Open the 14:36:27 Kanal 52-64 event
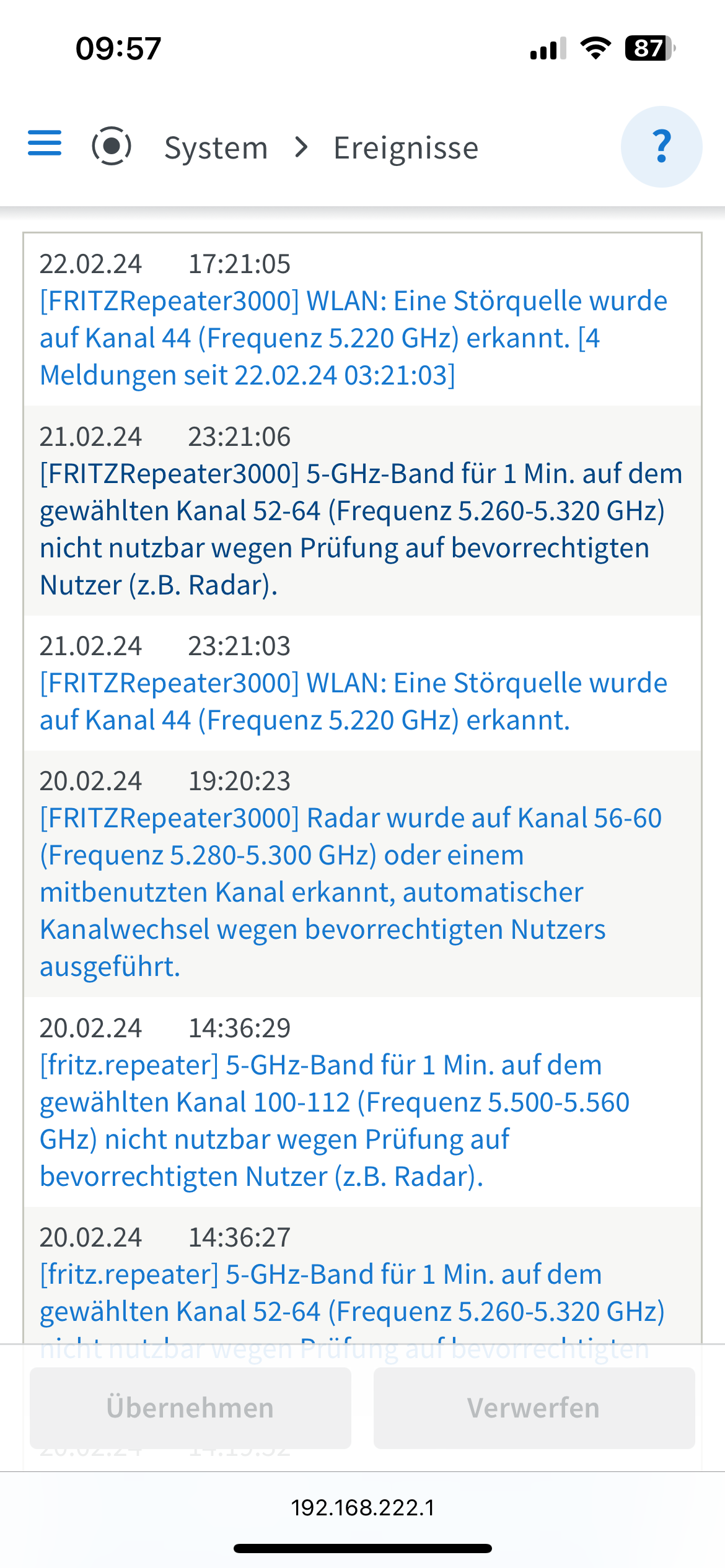 pos(351,1293)
